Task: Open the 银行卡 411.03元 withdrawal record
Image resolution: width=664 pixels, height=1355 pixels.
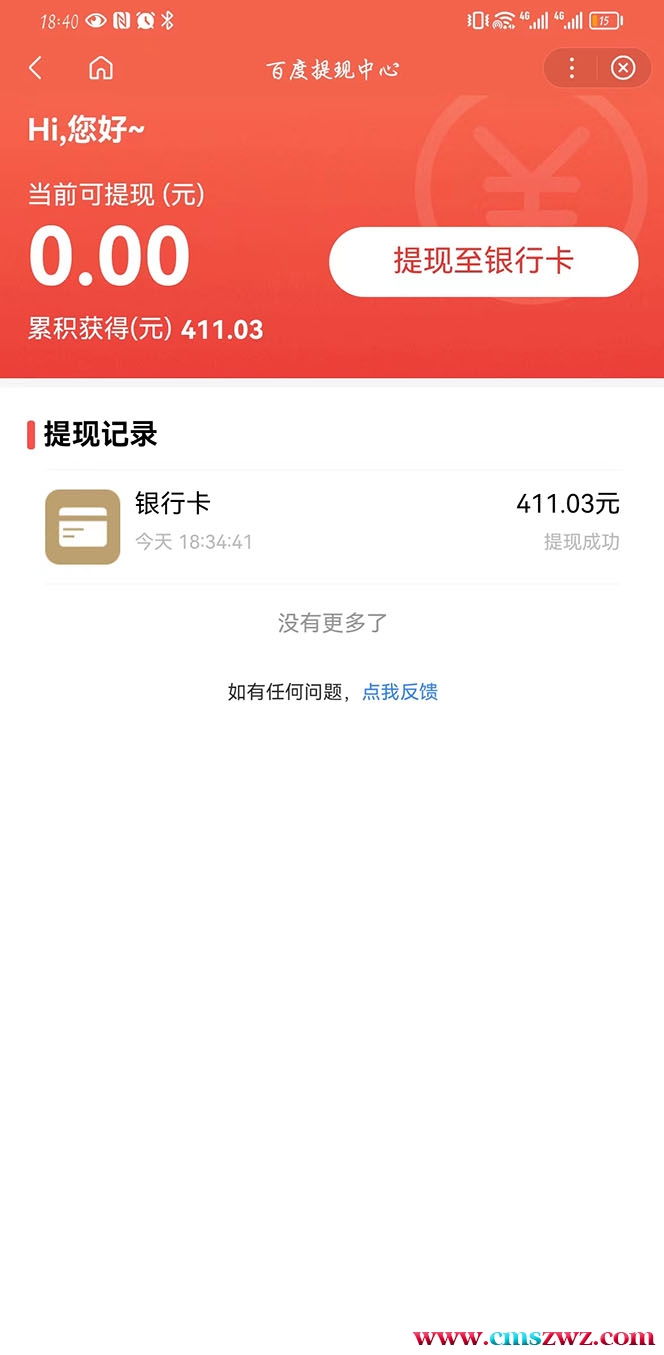Action: tap(332, 526)
